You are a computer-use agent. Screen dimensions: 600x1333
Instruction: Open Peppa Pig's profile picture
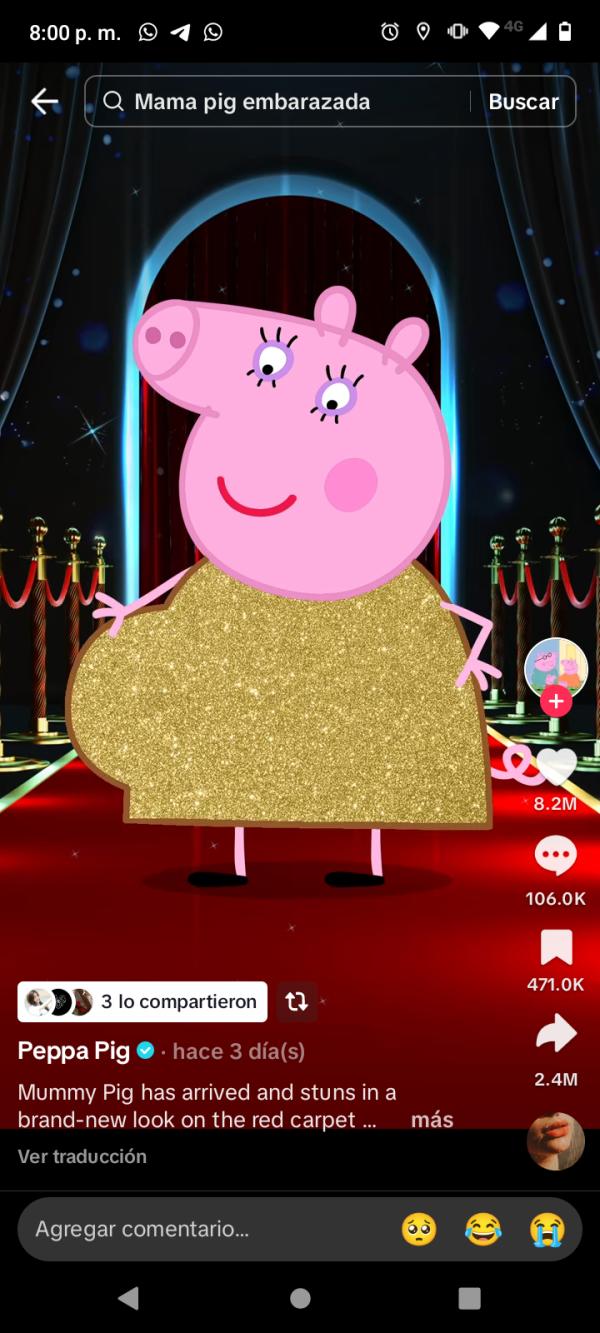[x=555, y=667]
